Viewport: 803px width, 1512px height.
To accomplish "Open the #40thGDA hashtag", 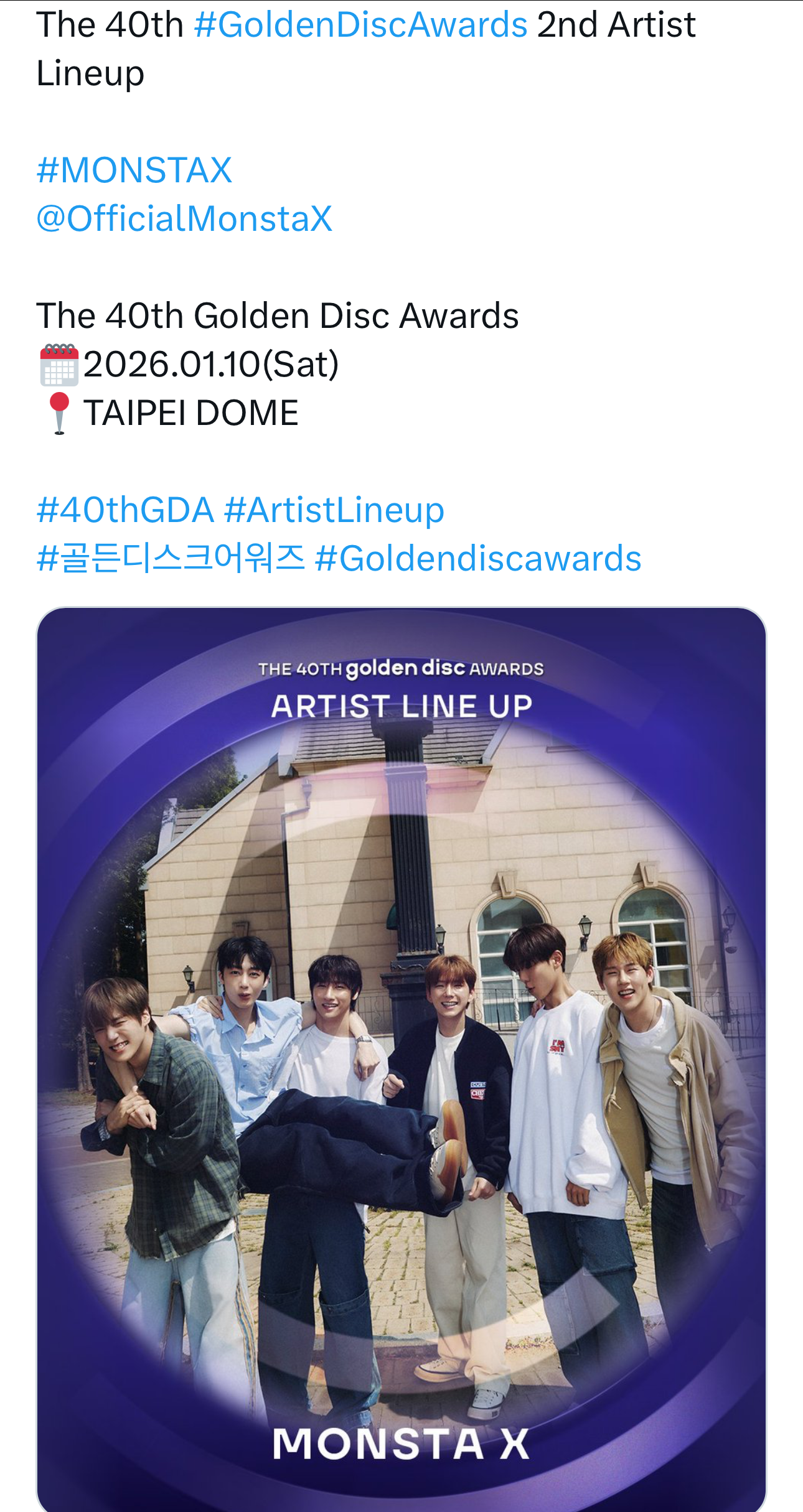I will pyautogui.click(x=125, y=510).
